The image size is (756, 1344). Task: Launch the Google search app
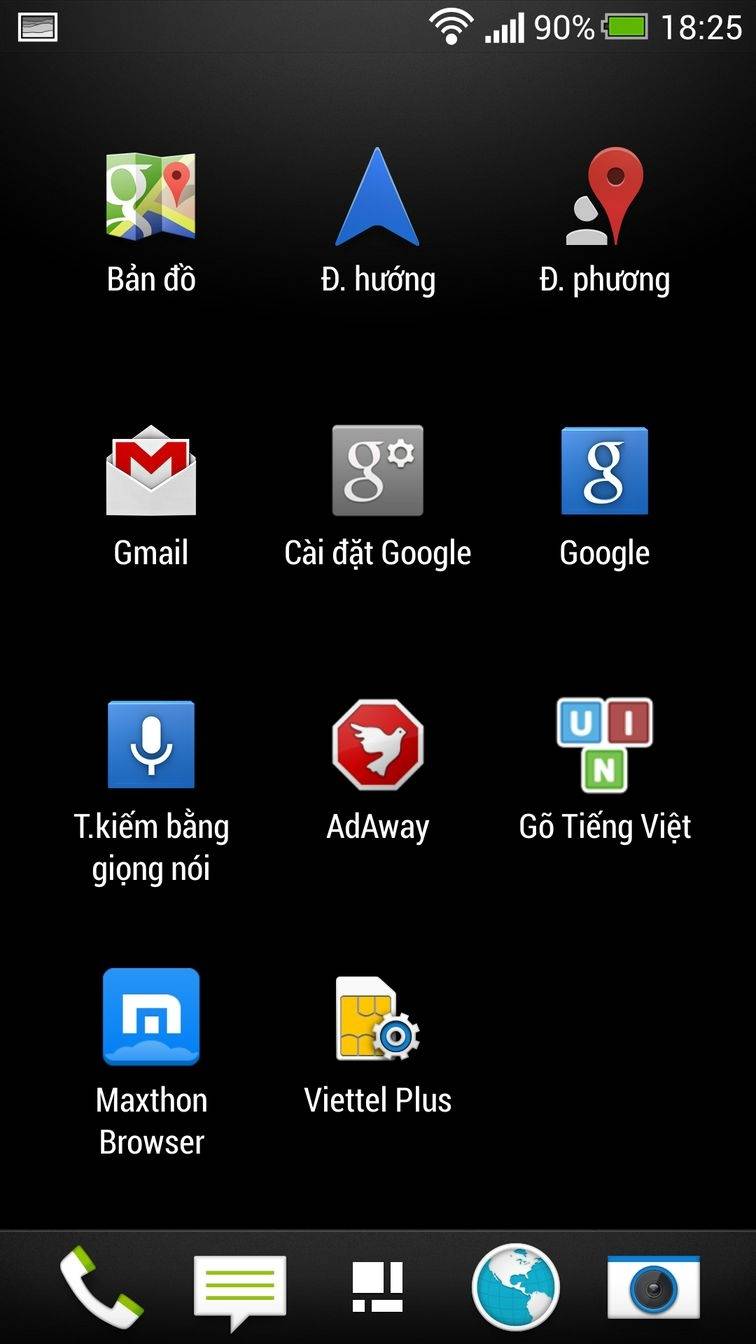pyautogui.click(x=604, y=471)
